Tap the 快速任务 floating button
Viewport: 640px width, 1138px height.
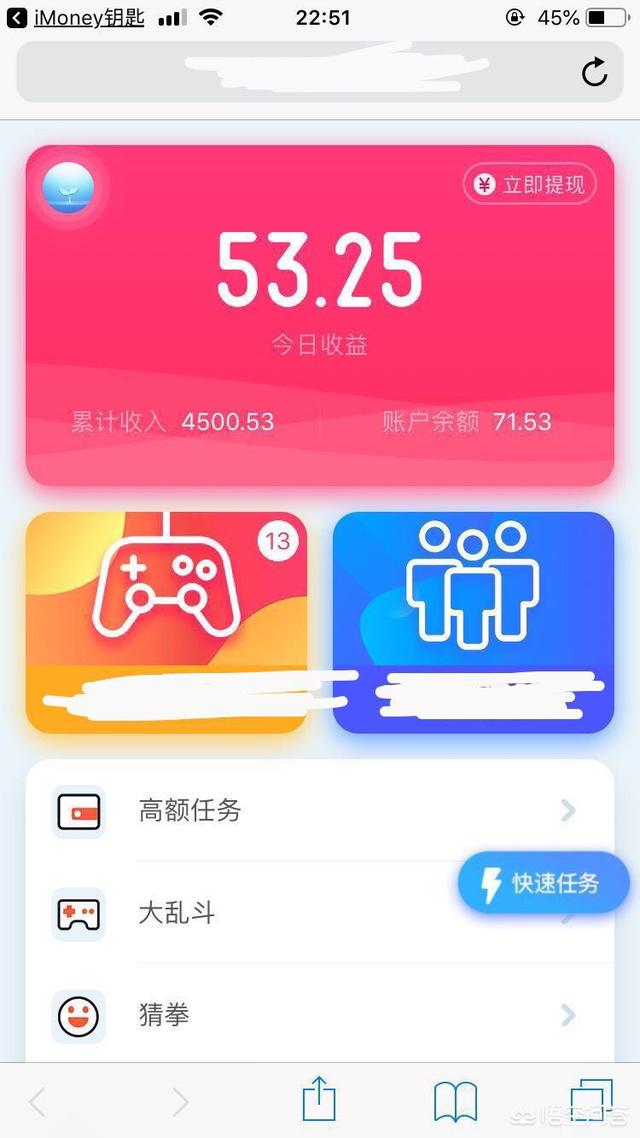pos(544,883)
